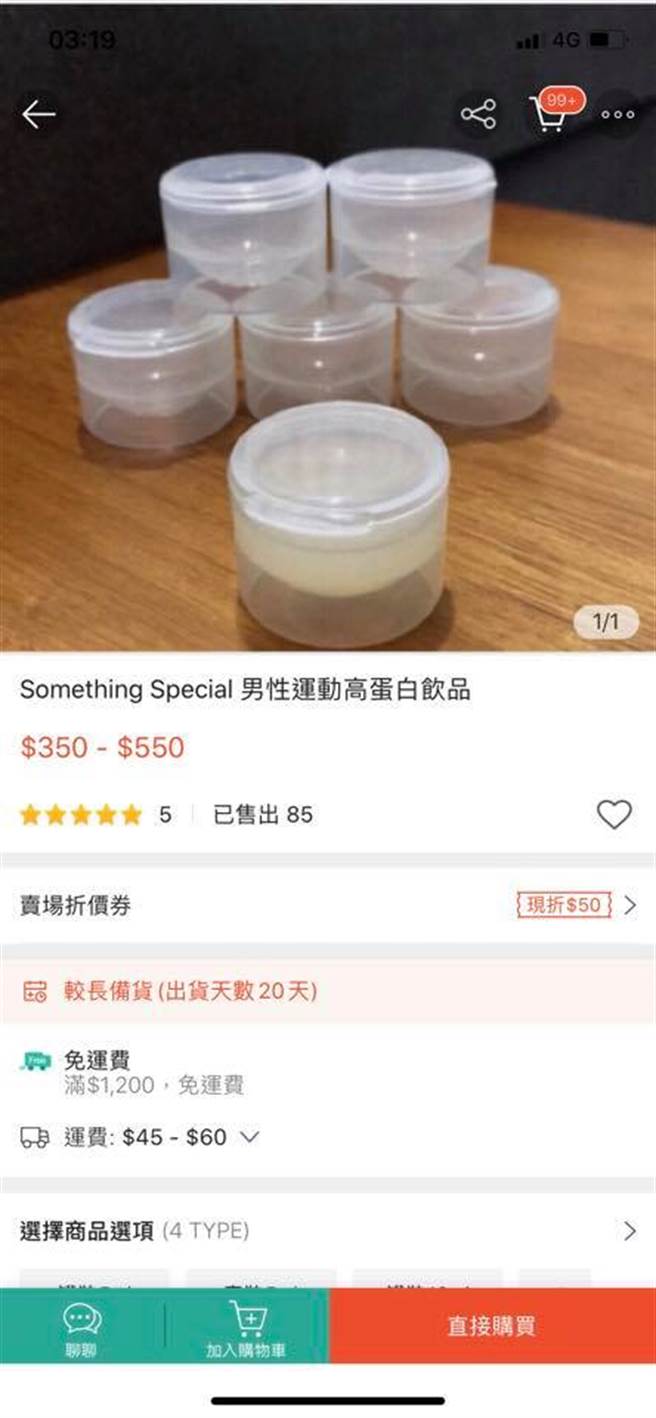The image size is (656, 1418).
Task: Open the three-dot overflow menu
Action: click(617, 115)
